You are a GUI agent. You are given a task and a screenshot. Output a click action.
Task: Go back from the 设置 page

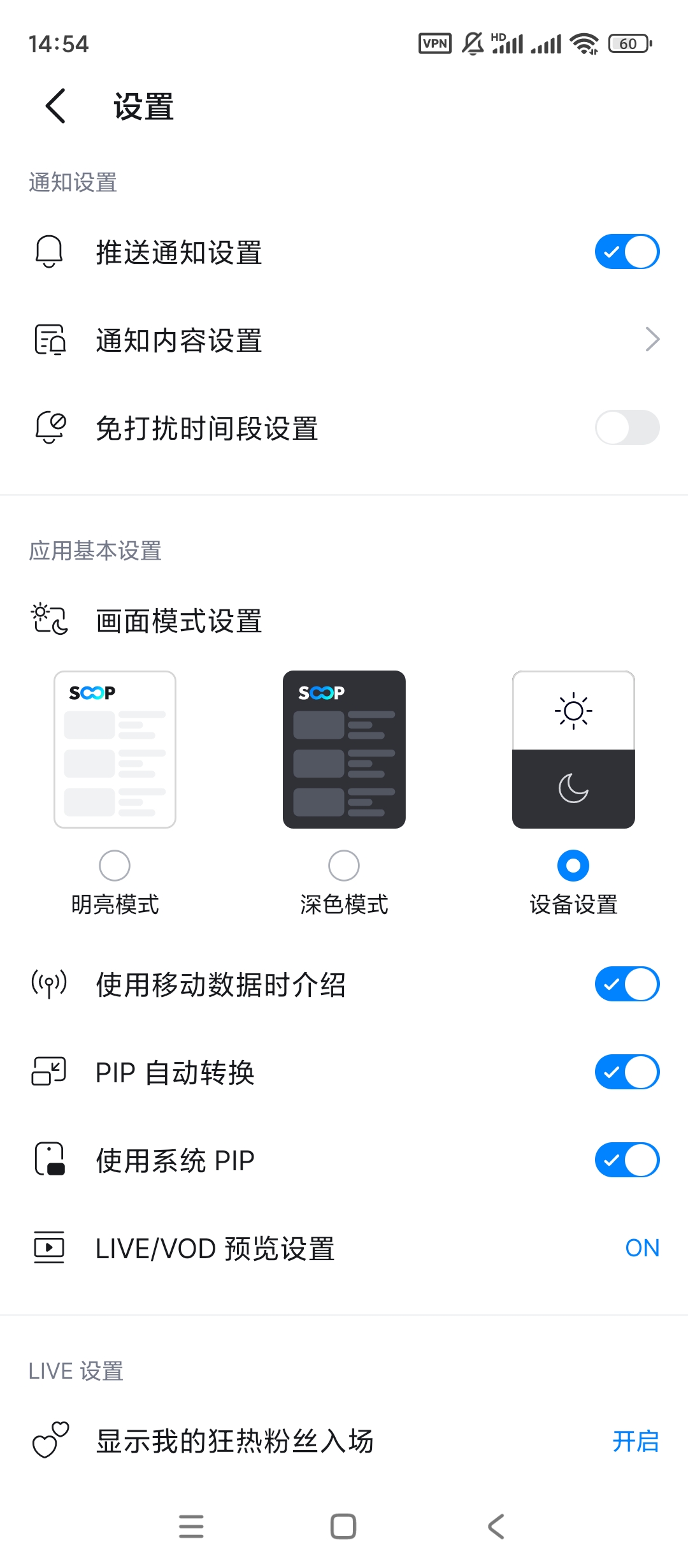pos(56,106)
